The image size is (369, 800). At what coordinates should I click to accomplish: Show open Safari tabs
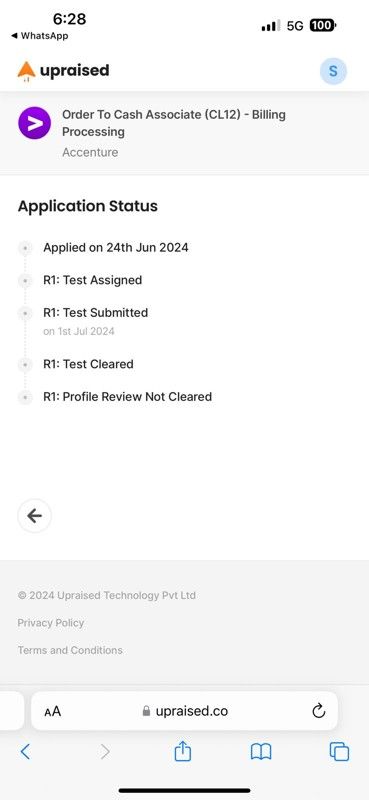tap(339, 752)
